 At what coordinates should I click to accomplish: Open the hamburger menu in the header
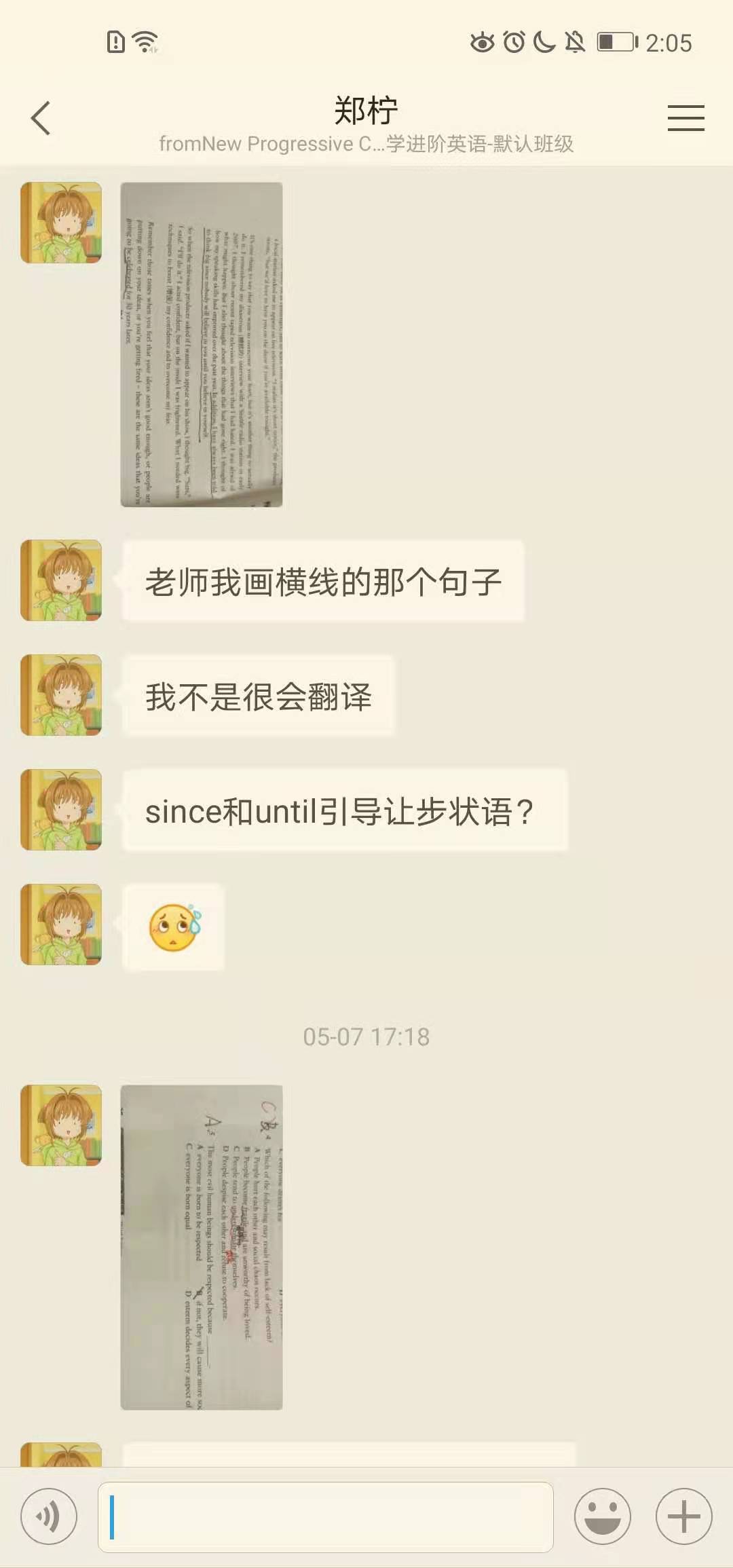click(685, 118)
